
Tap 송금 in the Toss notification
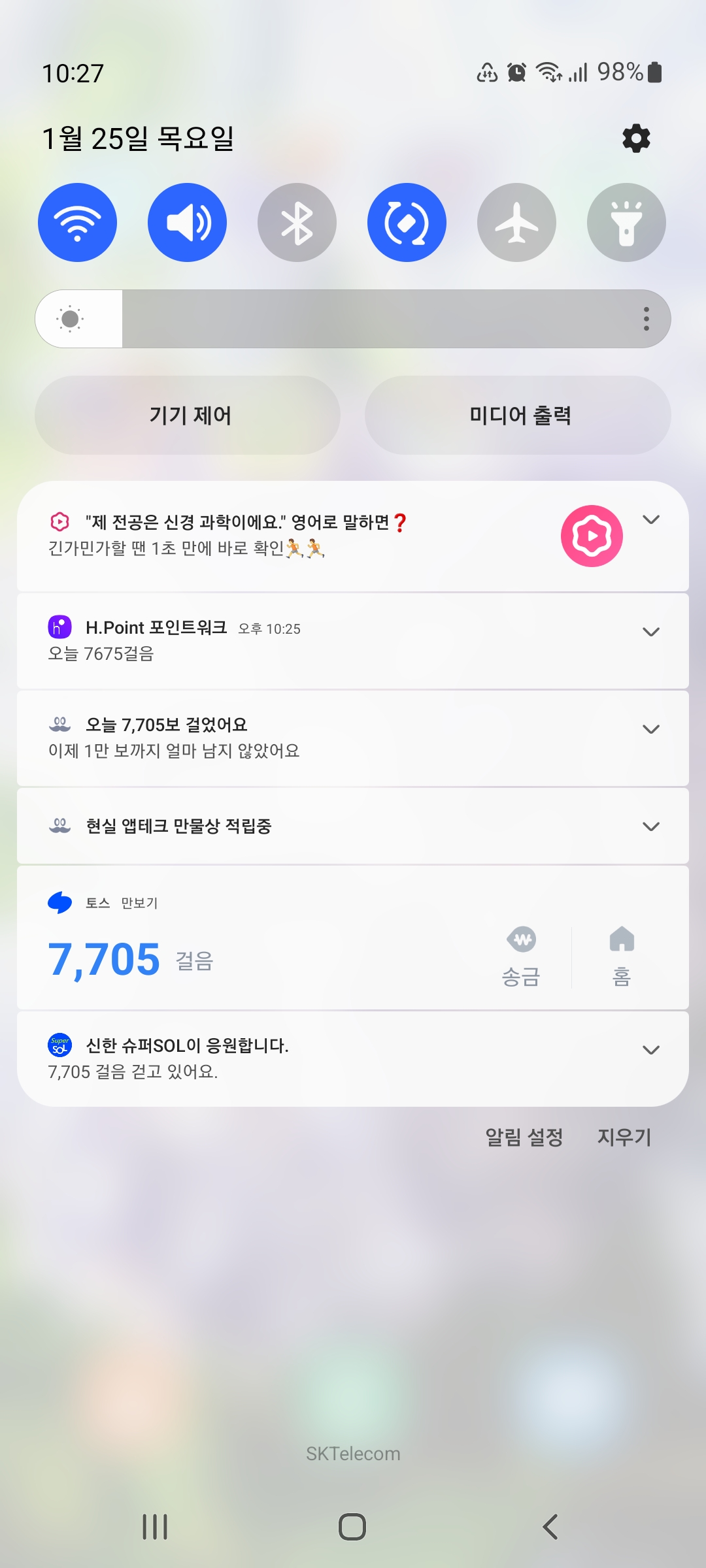[521, 957]
